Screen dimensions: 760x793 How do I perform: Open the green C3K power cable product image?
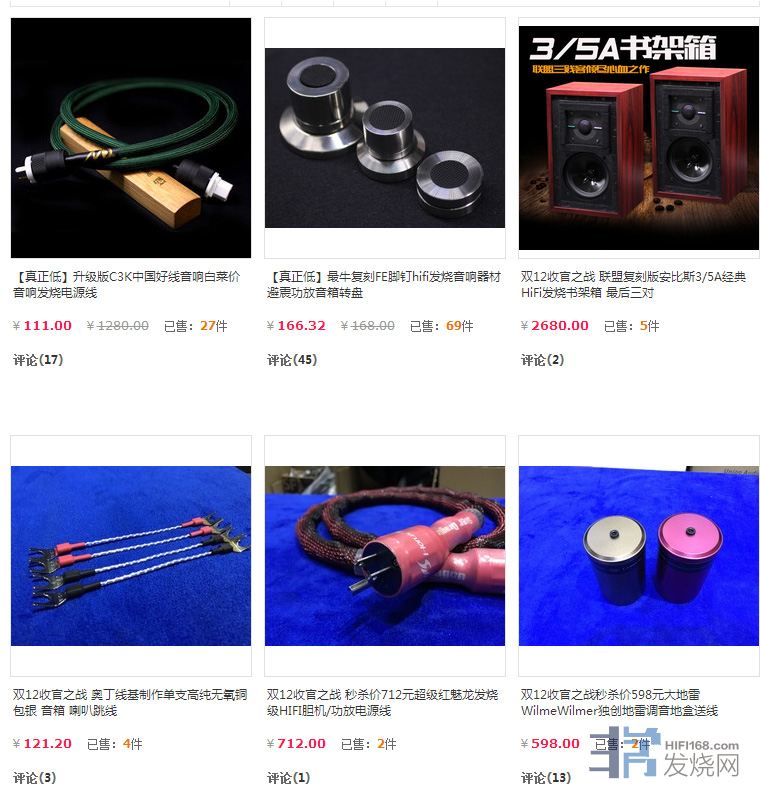pyautogui.click(x=131, y=138)
